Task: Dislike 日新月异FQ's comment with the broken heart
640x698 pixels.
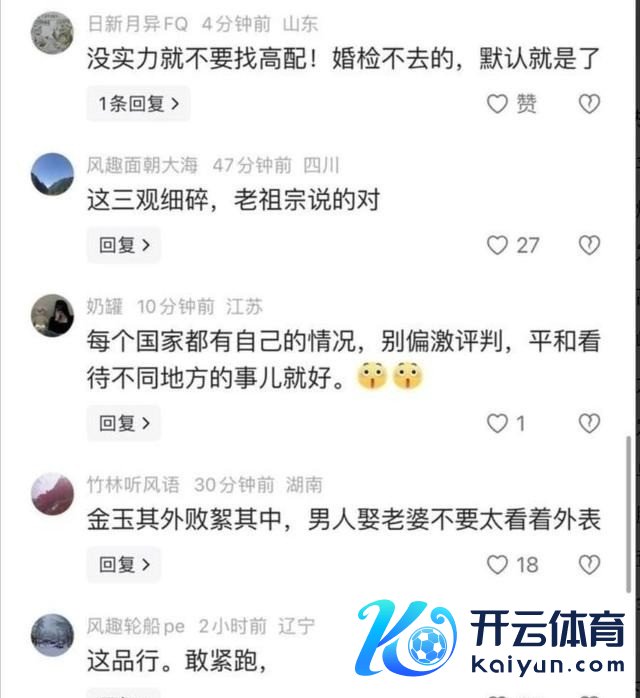Action: point(590,104)
